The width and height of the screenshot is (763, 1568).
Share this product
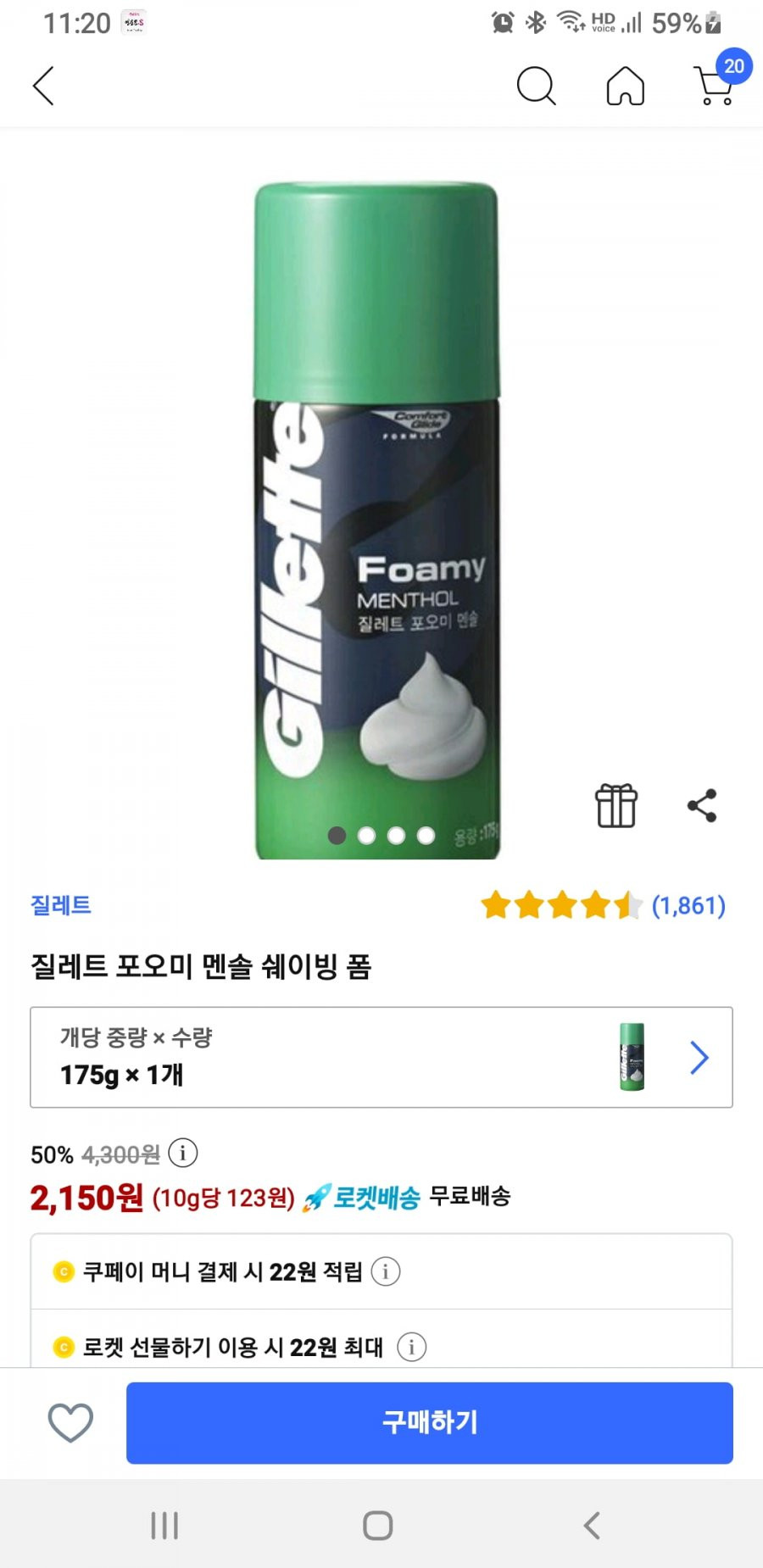[x=702, y=805]
